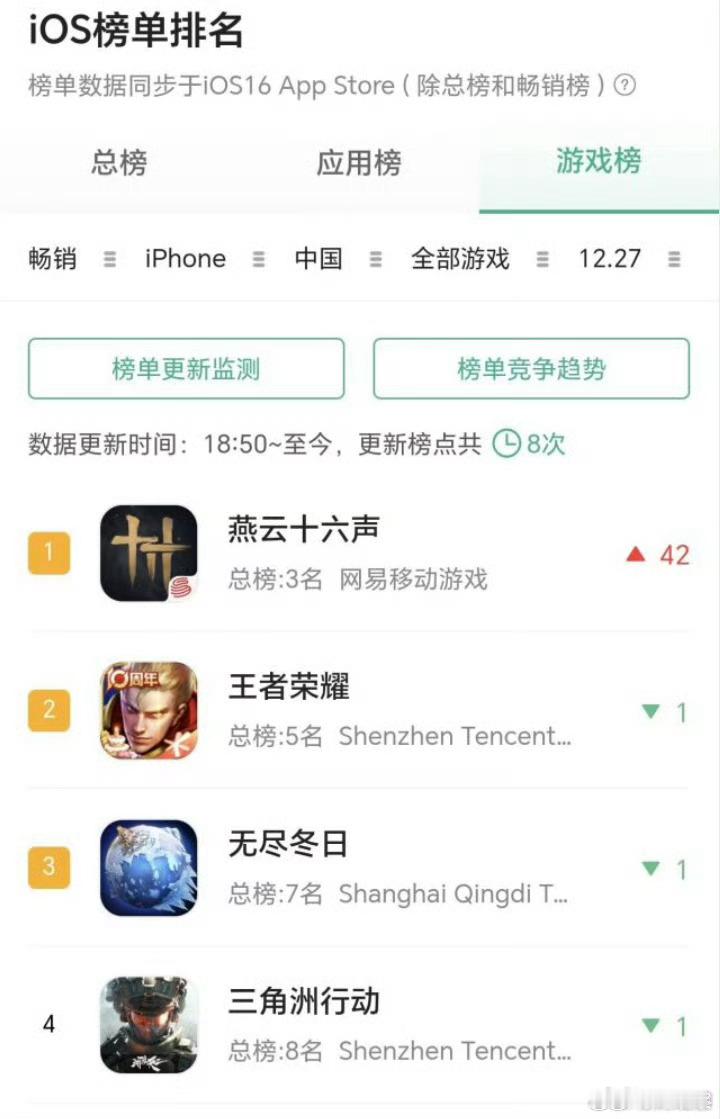This screenshot has width=720, height=1119.
Task: Open the help question-mark icon after 畅销榜
Action: (x=623, y=86)
